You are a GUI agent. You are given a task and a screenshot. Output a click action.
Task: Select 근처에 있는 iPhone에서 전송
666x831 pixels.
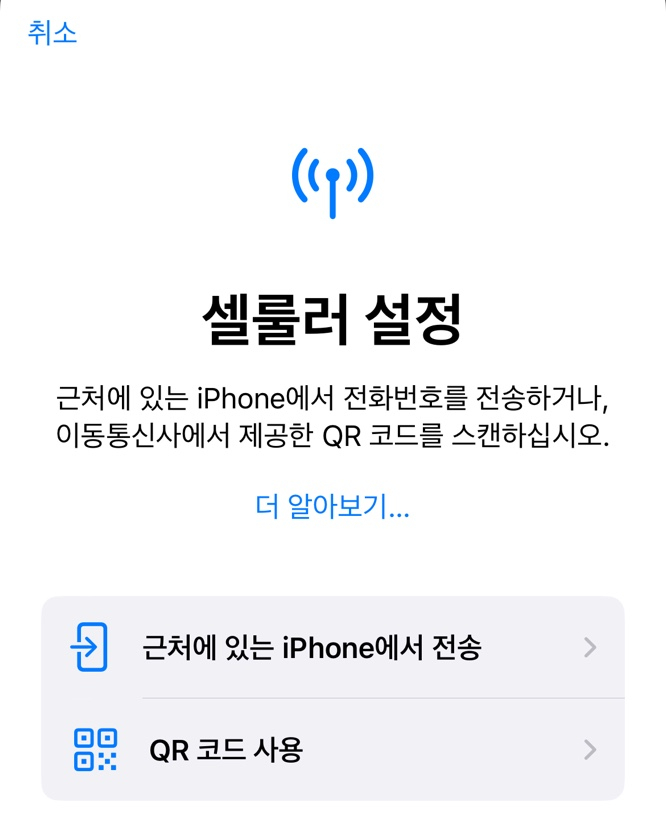pyautogui.click(x=332, y=648)
